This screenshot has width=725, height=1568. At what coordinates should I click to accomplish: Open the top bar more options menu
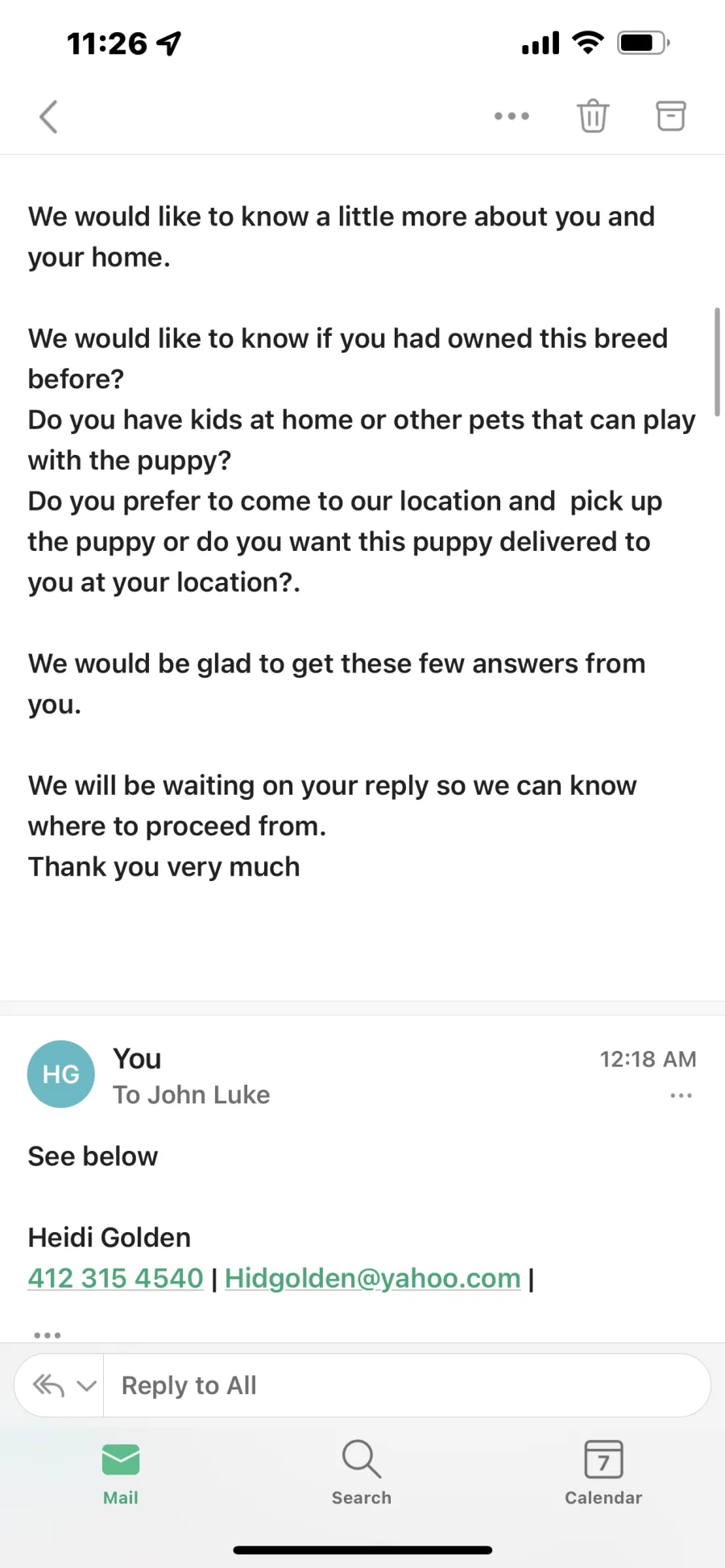click(x=512, y=116)
